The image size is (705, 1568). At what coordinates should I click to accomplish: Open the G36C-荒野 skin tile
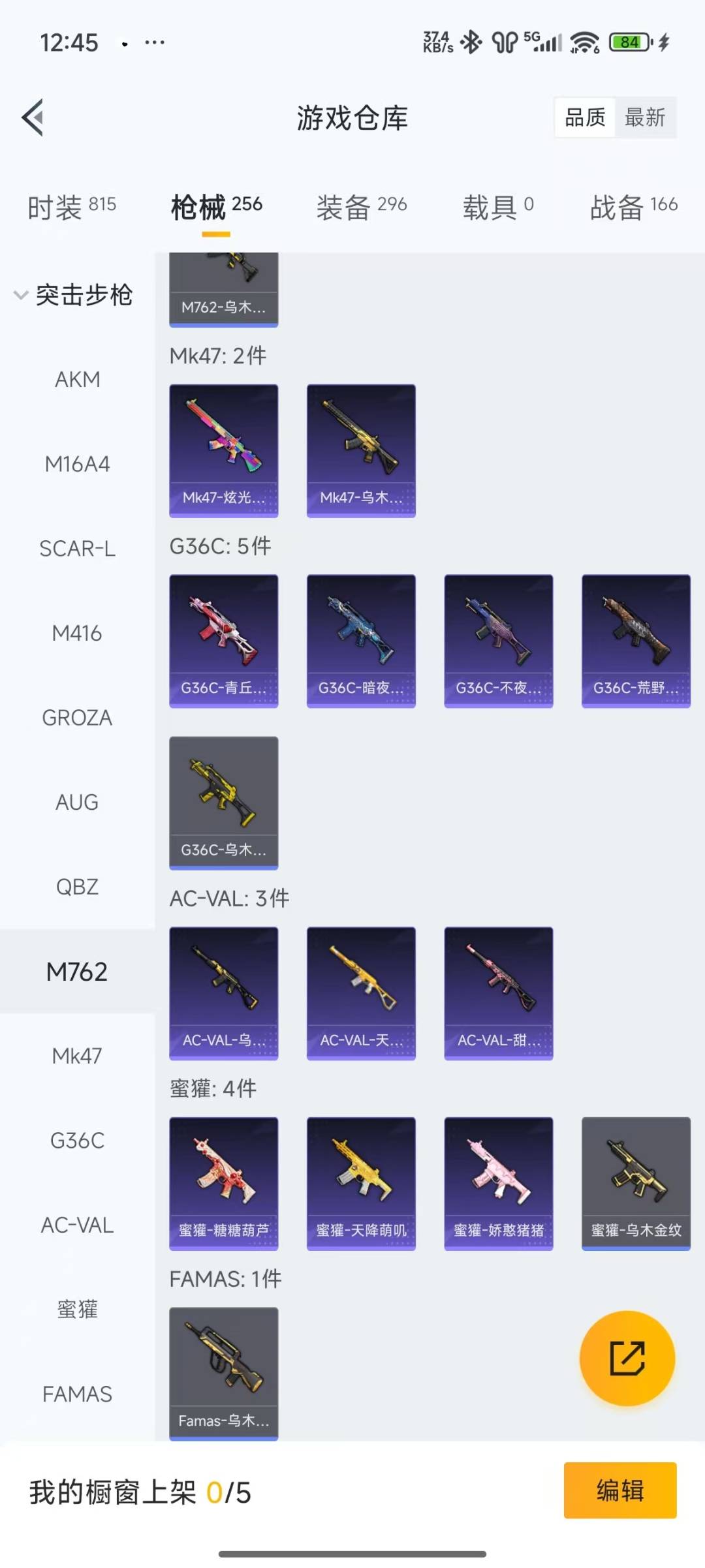pos(636,641)
